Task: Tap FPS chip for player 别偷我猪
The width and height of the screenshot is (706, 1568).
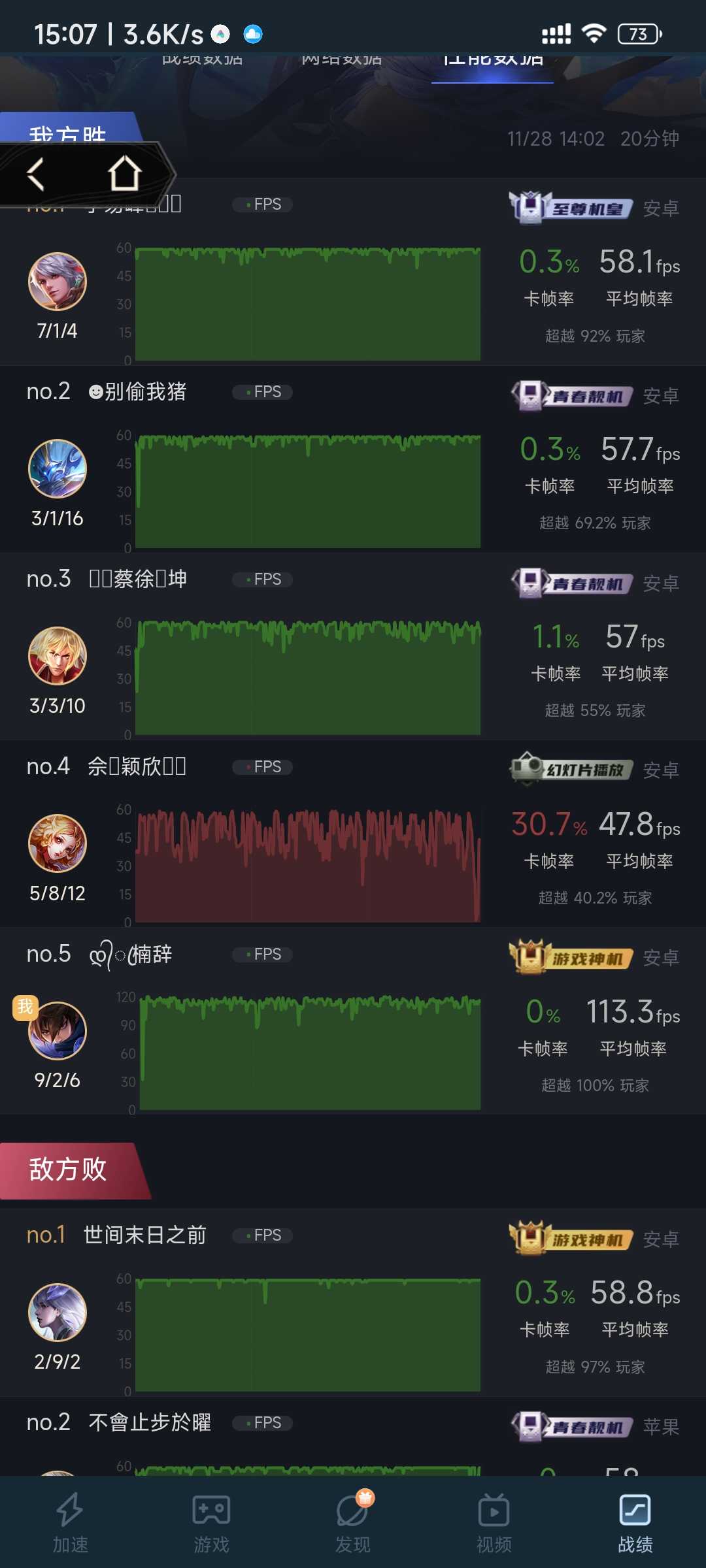Action: click(x=263, y=392)
